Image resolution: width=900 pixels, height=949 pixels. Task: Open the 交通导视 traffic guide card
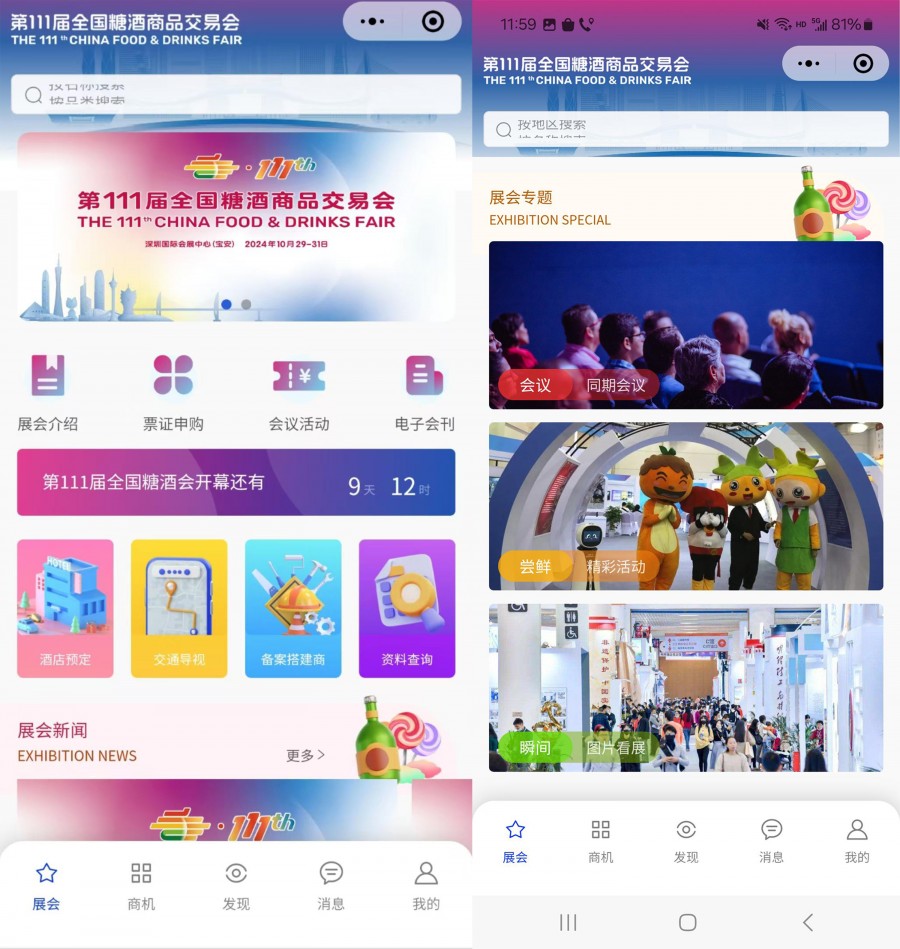point(179,608)
